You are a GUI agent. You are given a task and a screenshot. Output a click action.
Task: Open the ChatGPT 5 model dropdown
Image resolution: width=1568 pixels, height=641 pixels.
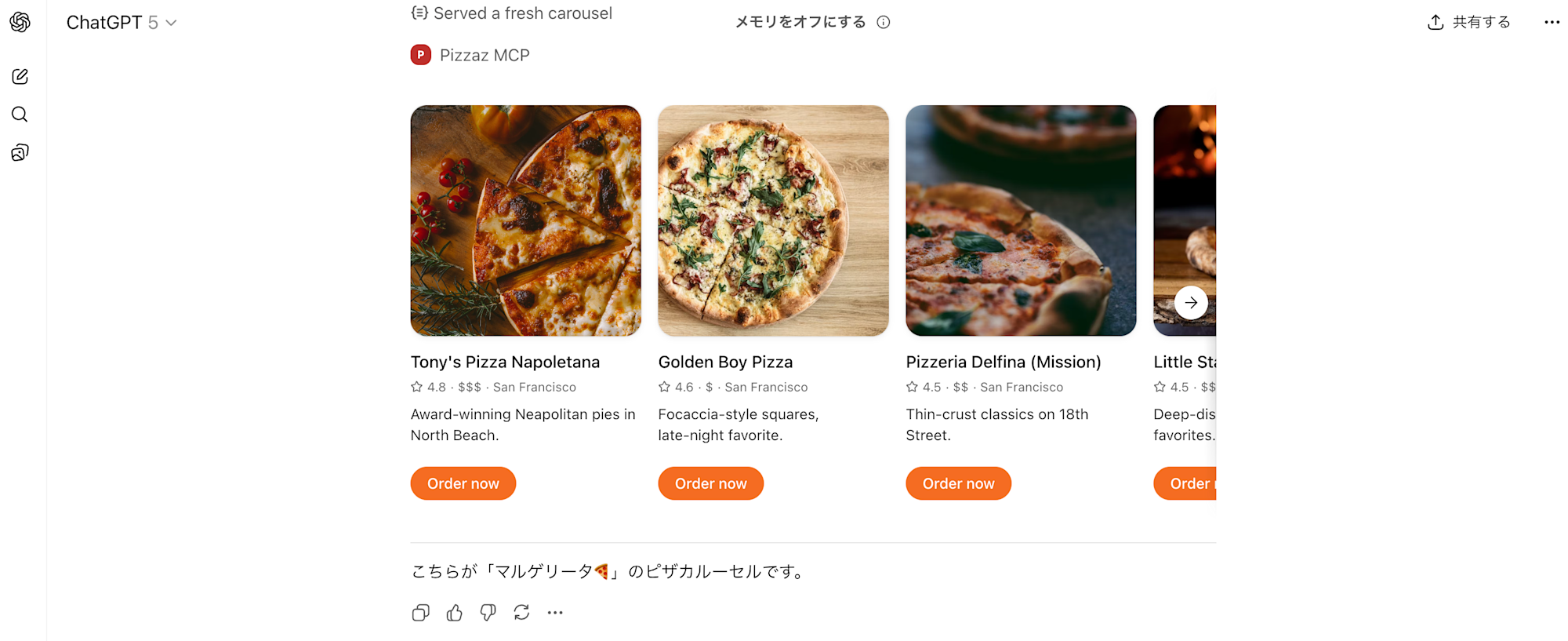pos(122,23)
